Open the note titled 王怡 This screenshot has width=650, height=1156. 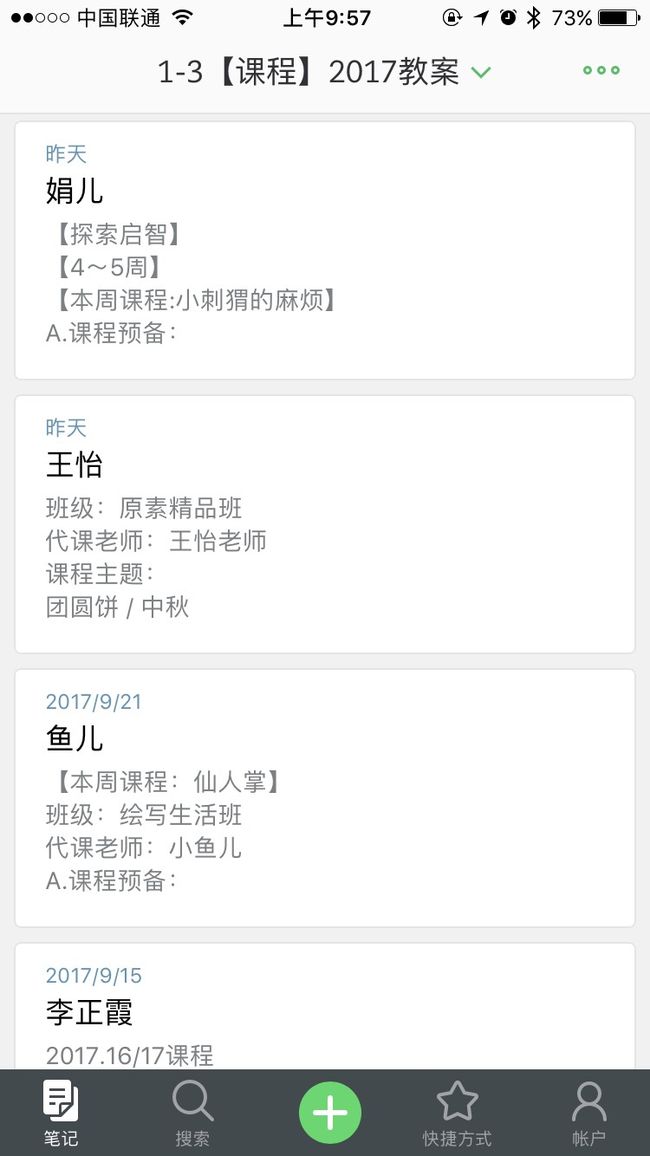coord(325,524)
